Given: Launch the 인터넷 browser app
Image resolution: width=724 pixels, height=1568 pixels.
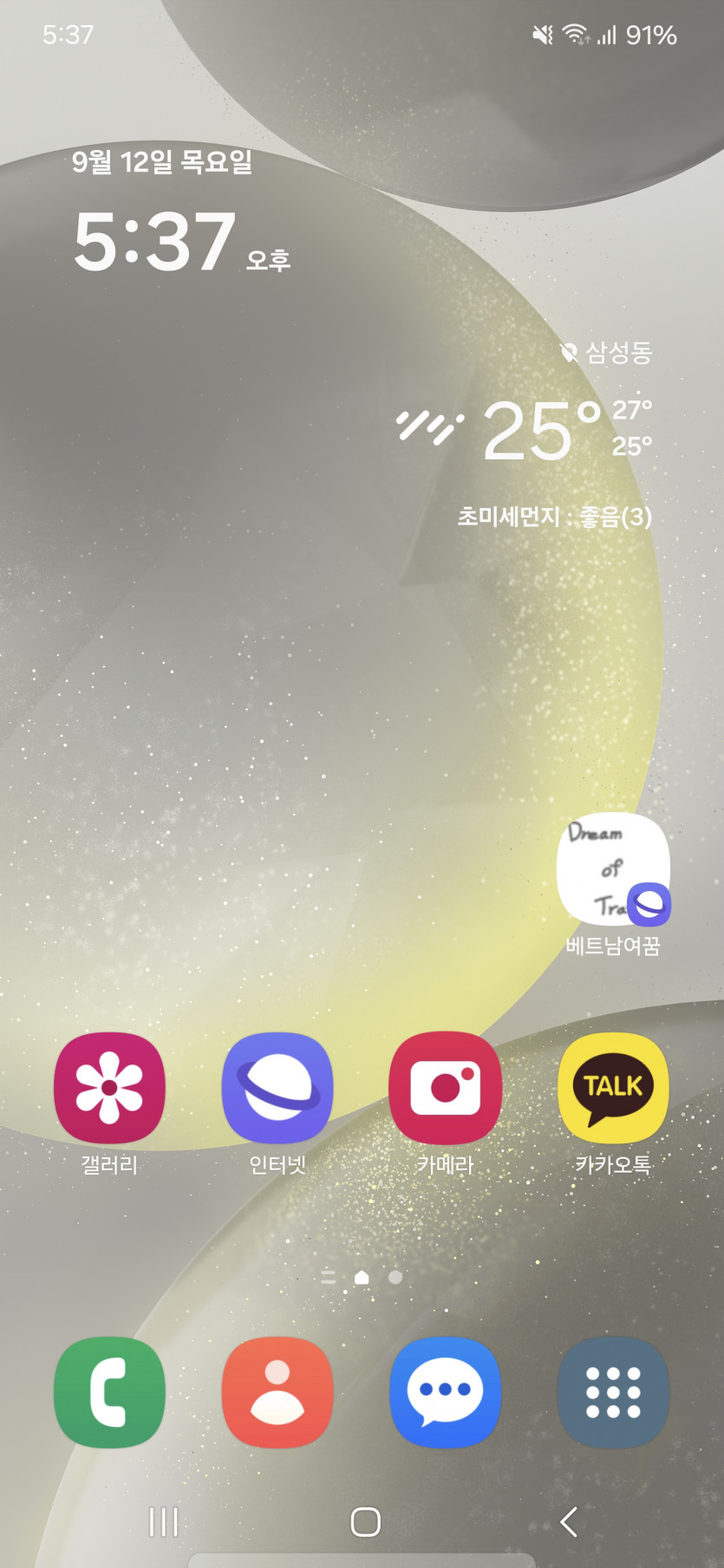Looking at the screenshot, I should [277, 1088].
